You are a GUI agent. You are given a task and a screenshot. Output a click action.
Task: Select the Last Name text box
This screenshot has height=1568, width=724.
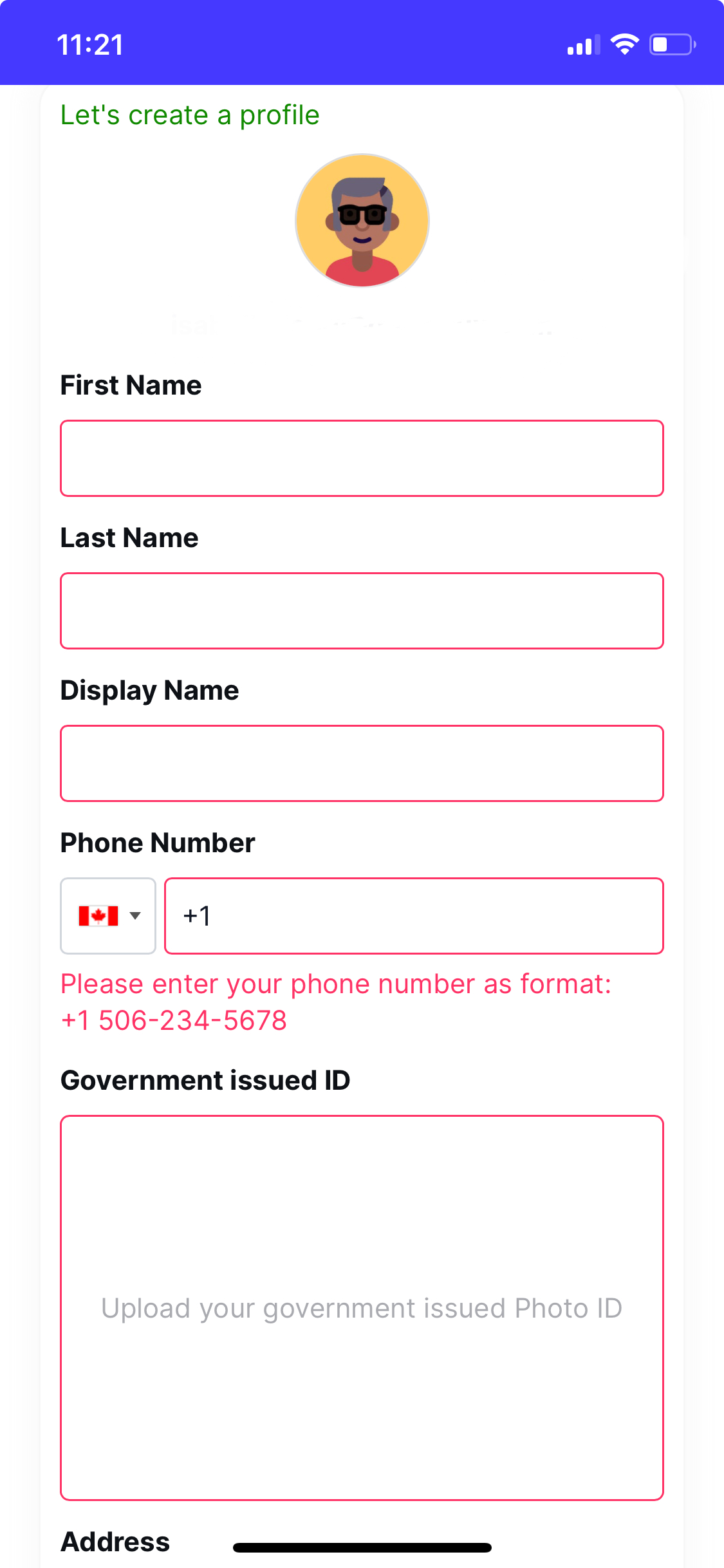tap(362, 611)
